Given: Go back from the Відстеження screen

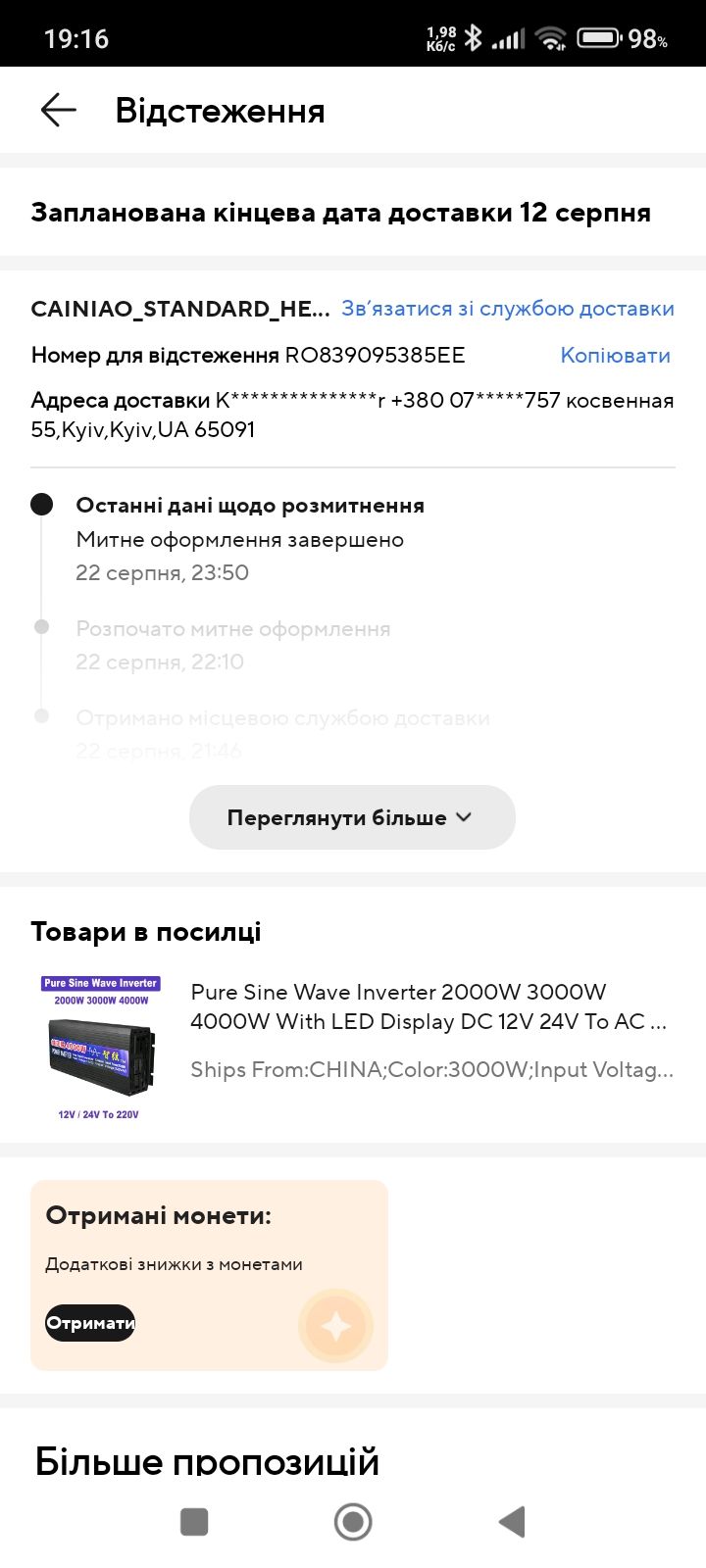Looking at the screenshot, I should click(58, 110).
